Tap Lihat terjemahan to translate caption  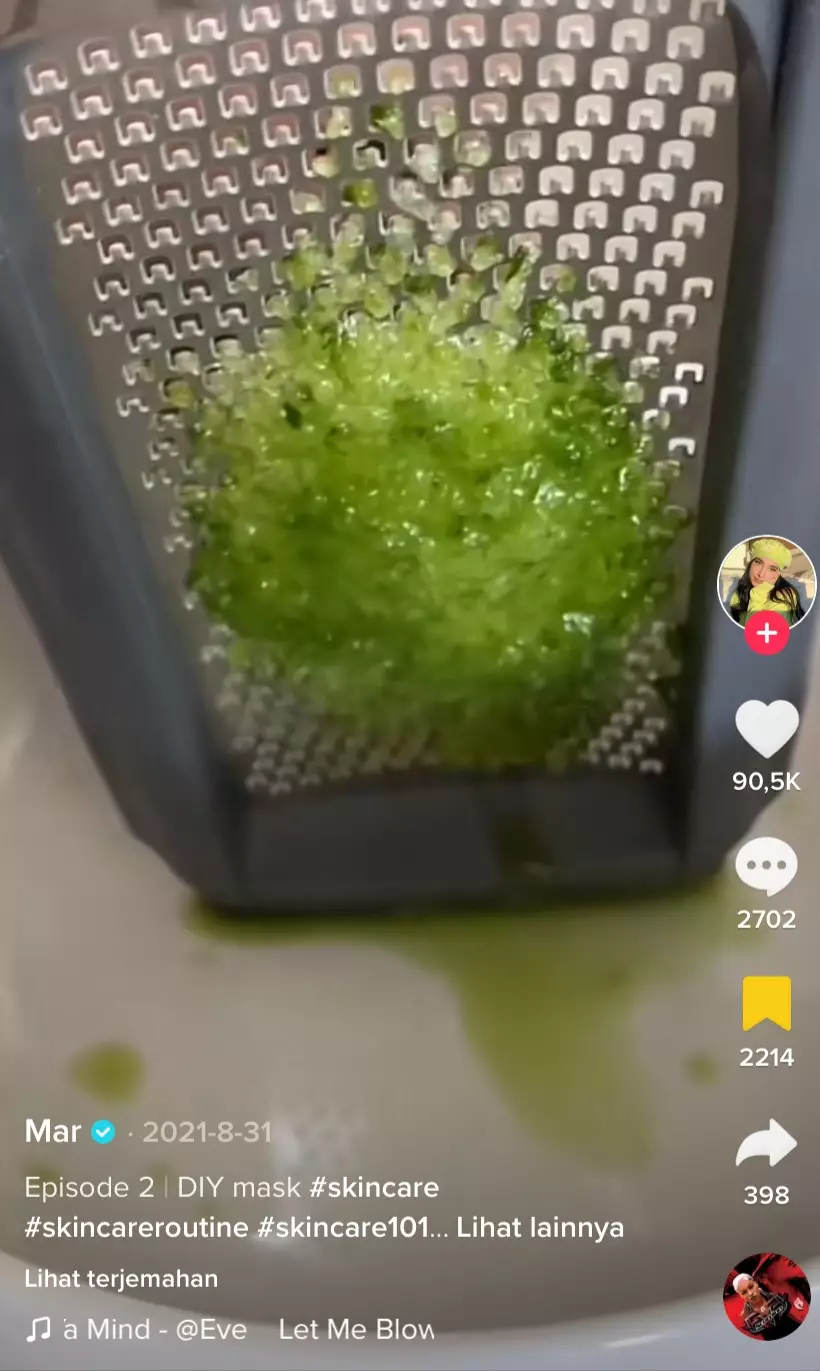click(121, 1278)
